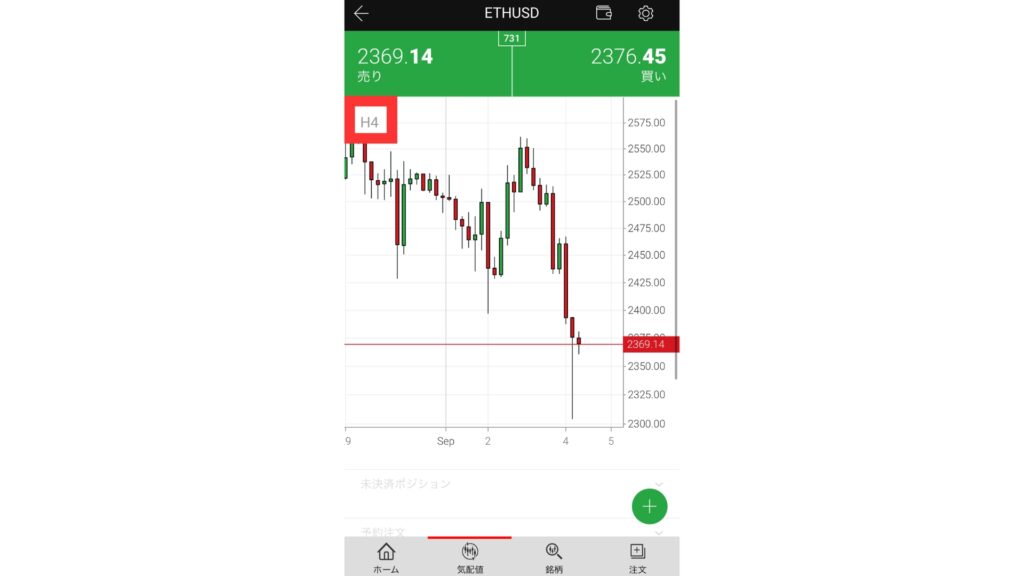Switch to the 銘柄 tab
1024x576 pixels.
(554, 557)
